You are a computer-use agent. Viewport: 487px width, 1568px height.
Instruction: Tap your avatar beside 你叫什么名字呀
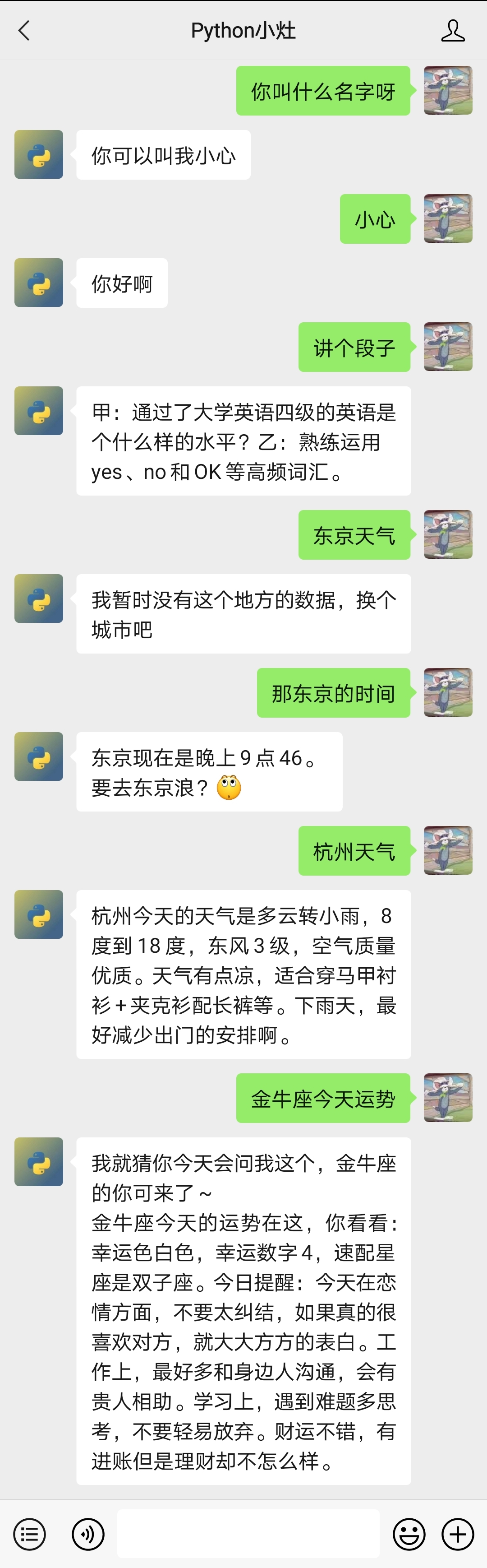(448, 91)
